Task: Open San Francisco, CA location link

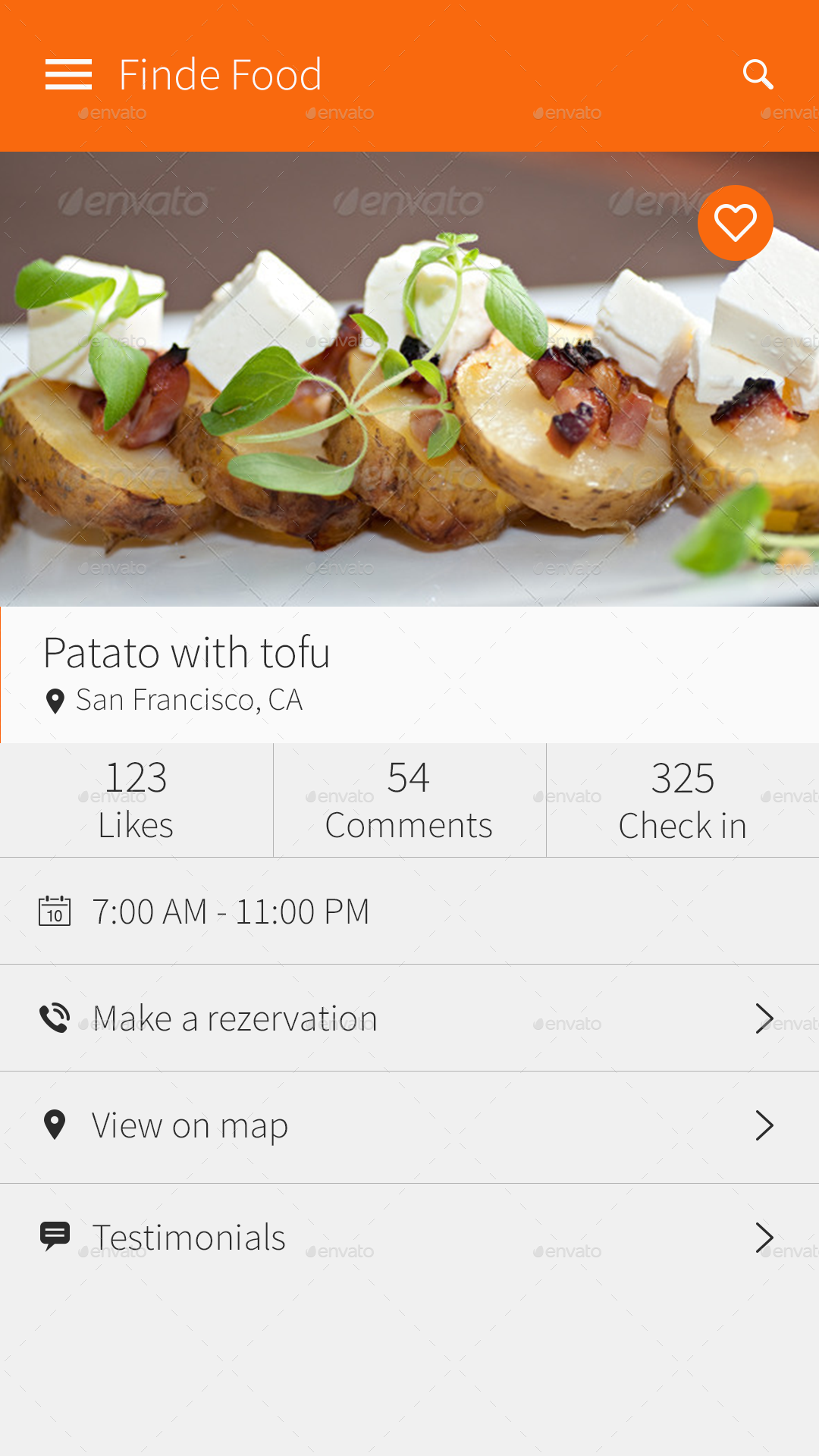Action: pos(188,699)
